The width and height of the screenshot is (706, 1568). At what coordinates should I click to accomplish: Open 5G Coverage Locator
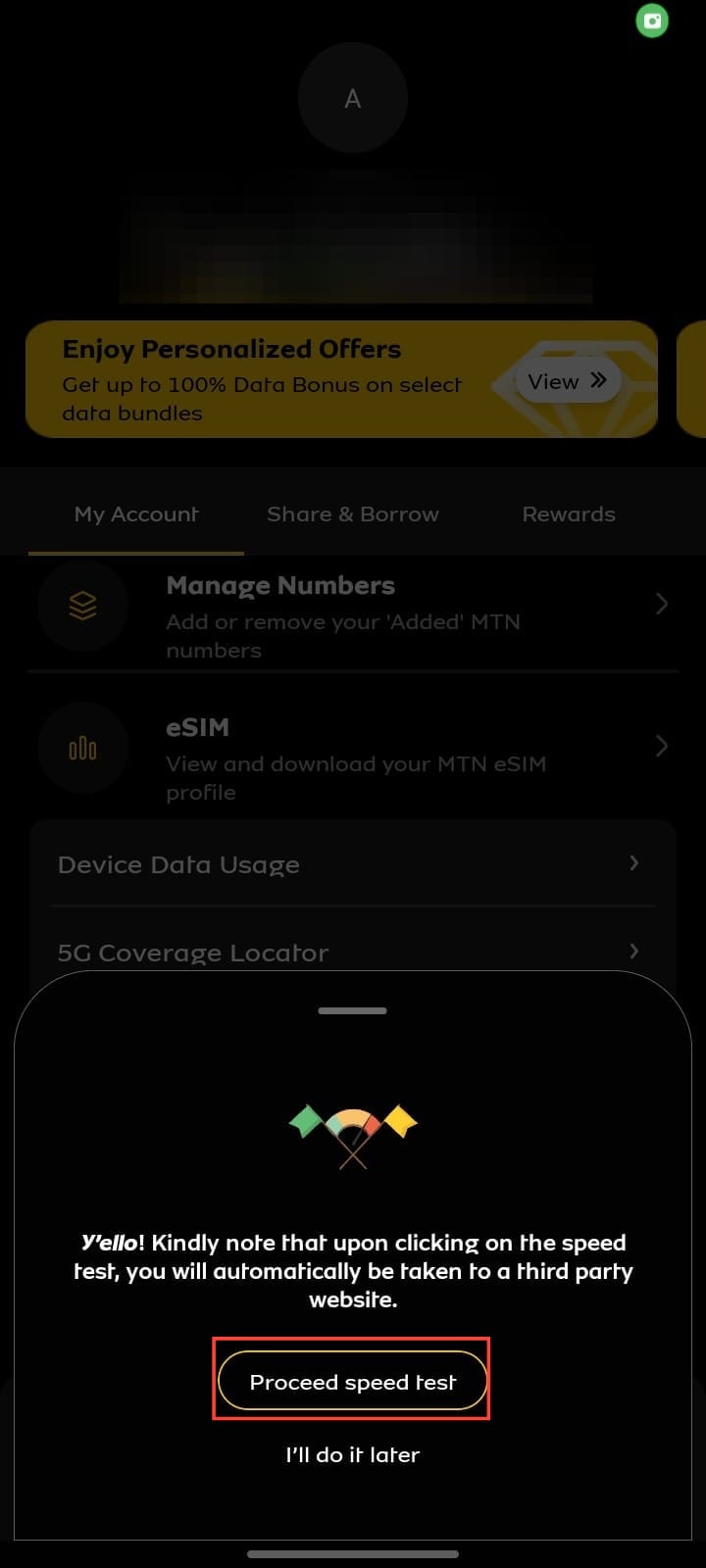[353, 952]
